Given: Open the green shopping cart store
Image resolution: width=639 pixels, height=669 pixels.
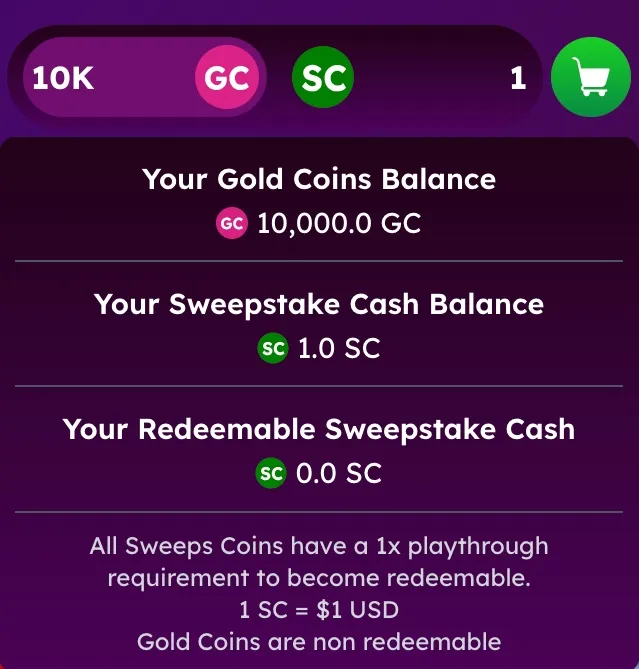Looking at the screenshot, I should (x=591, y=77).
